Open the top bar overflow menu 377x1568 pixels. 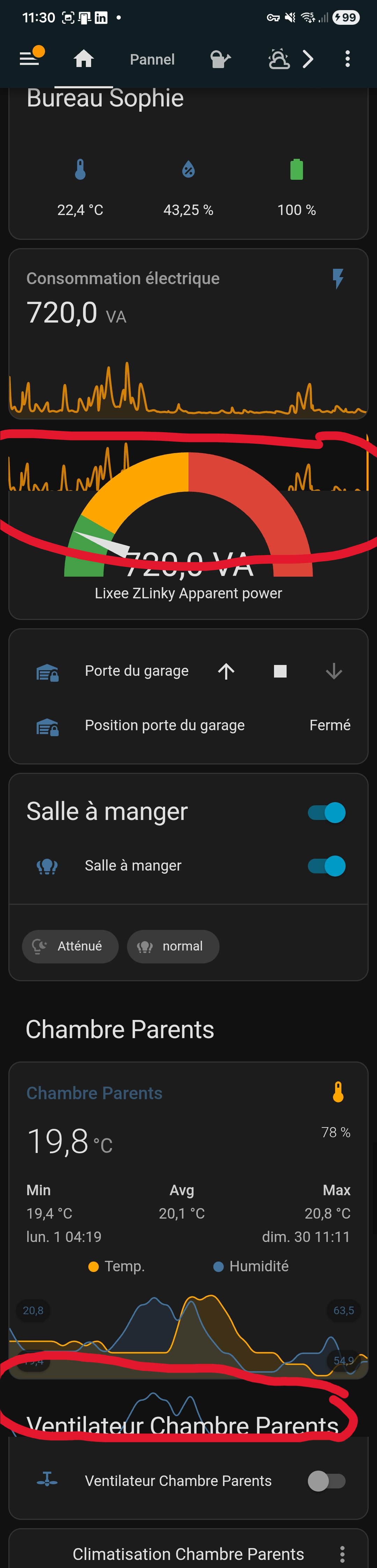(347, 59)
